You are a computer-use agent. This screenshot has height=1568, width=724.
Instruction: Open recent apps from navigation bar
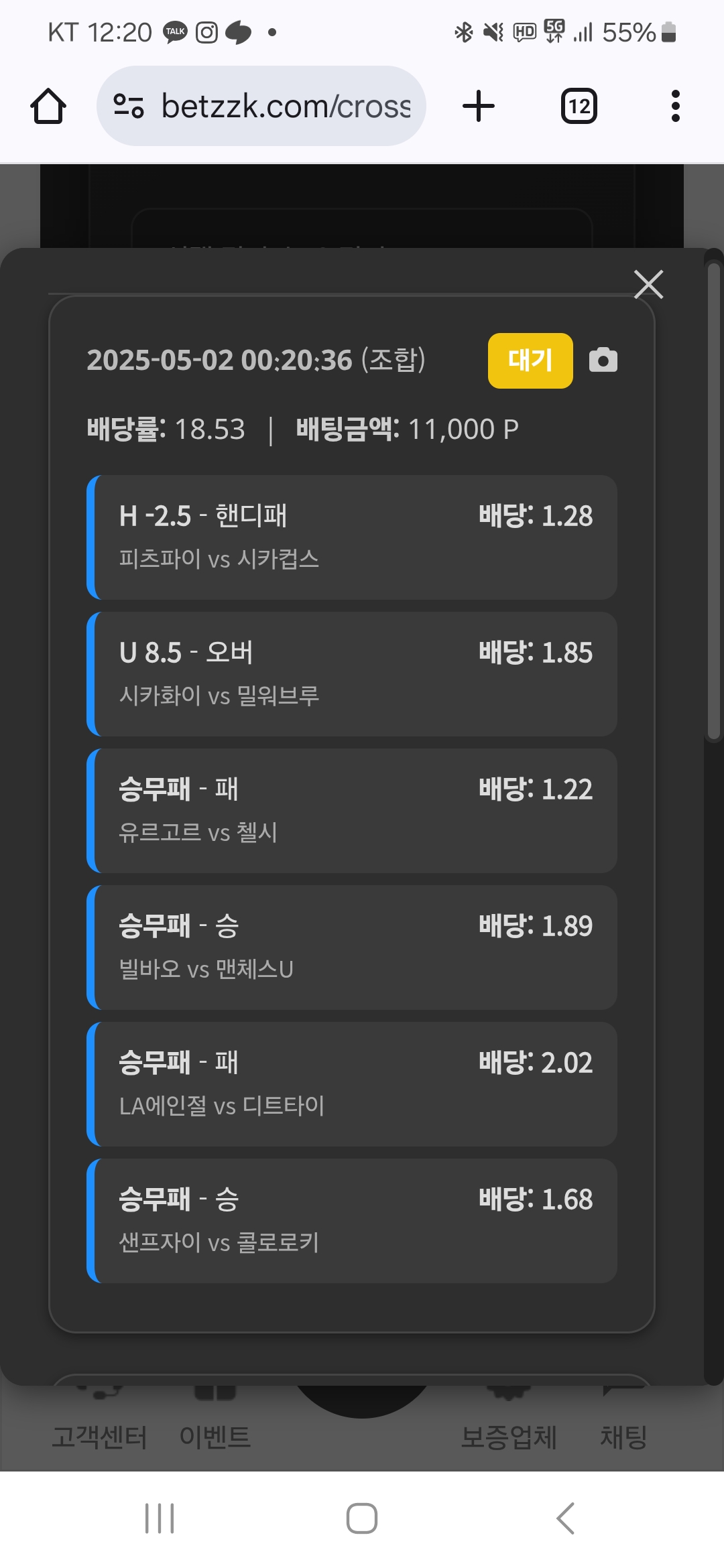[x=160, y=1518]
